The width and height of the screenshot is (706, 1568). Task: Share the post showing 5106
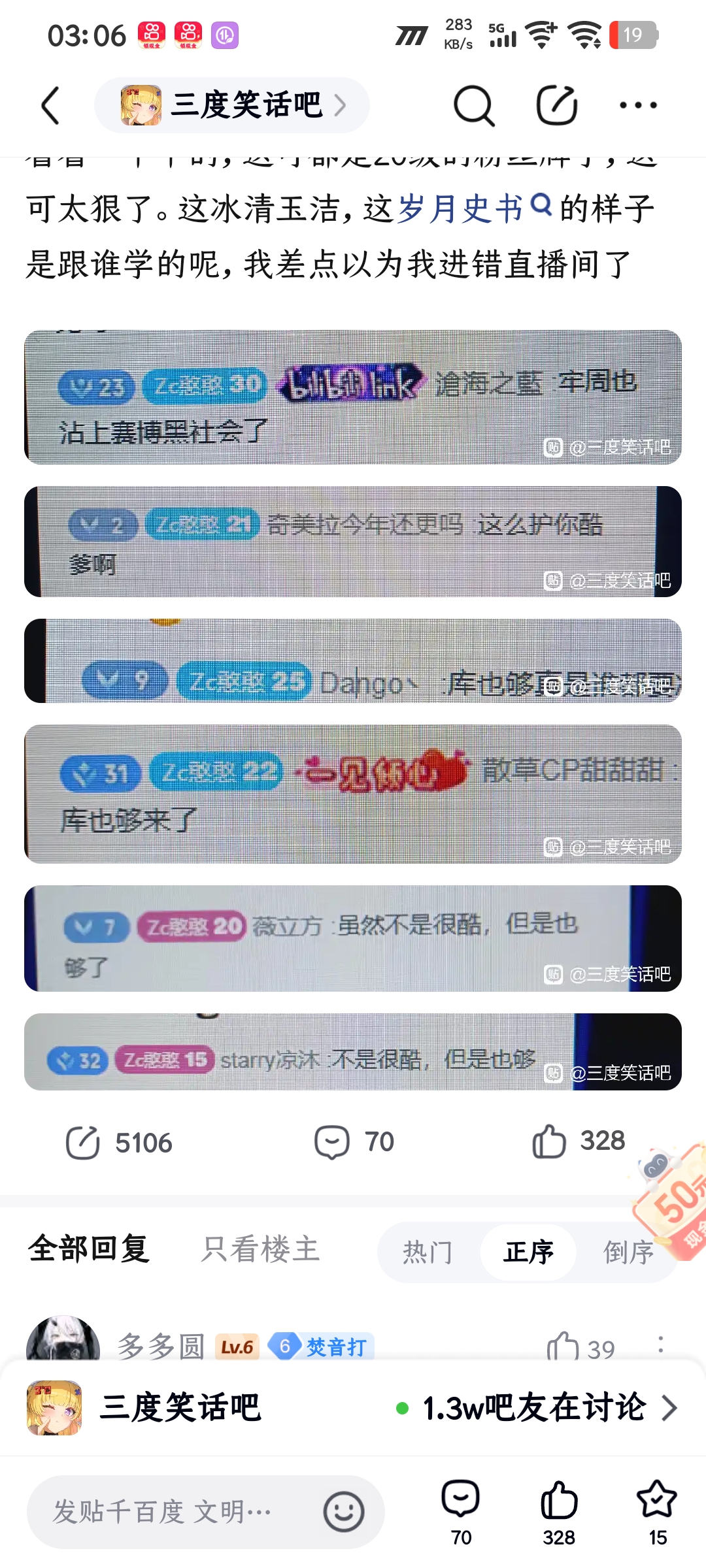coord(119,1143)
